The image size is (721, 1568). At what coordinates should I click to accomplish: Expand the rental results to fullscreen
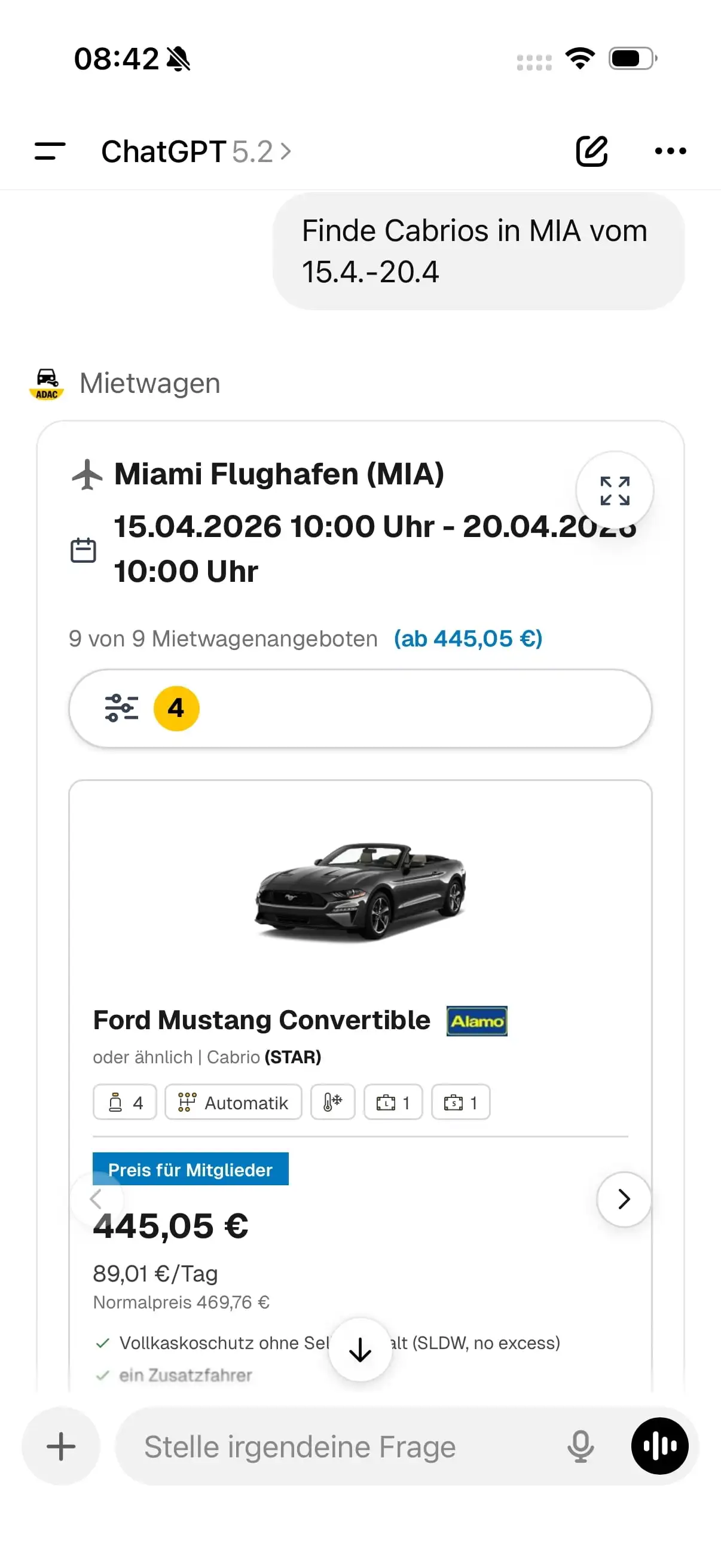pos(614,490)
